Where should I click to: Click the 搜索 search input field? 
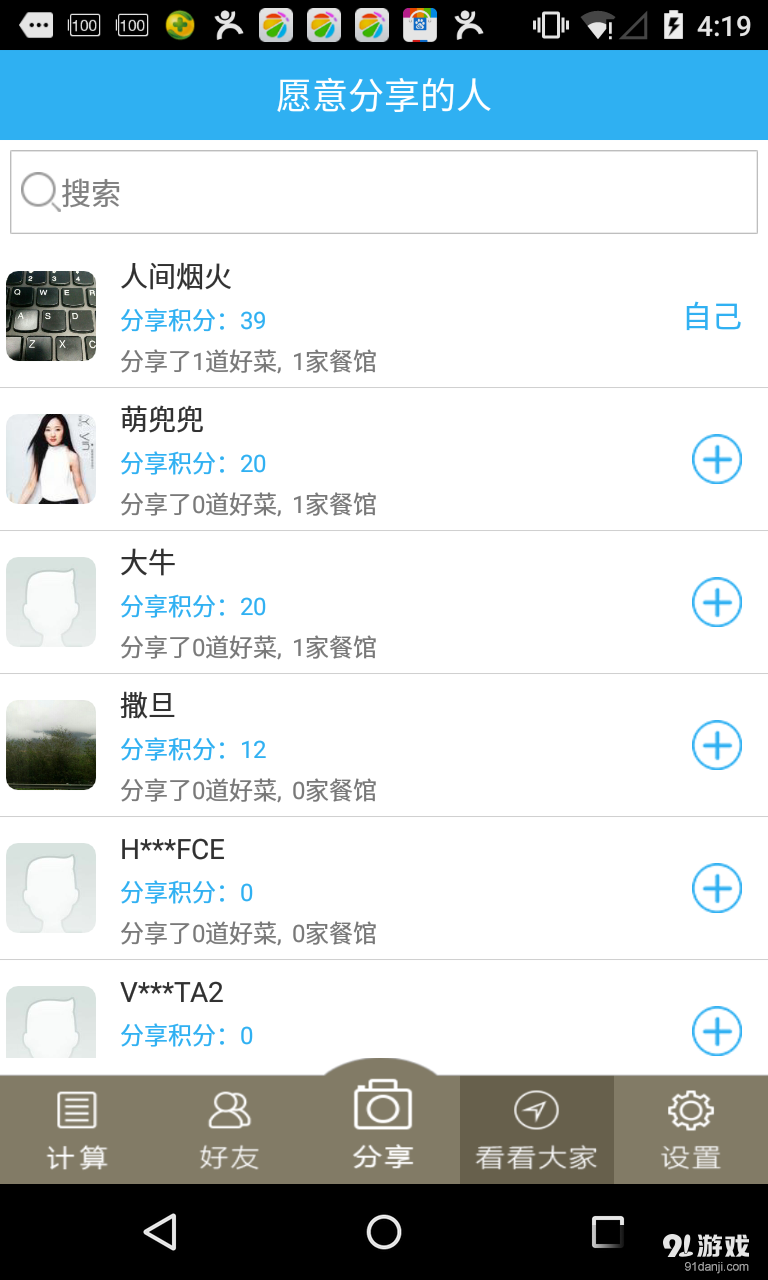coord(384,192)
